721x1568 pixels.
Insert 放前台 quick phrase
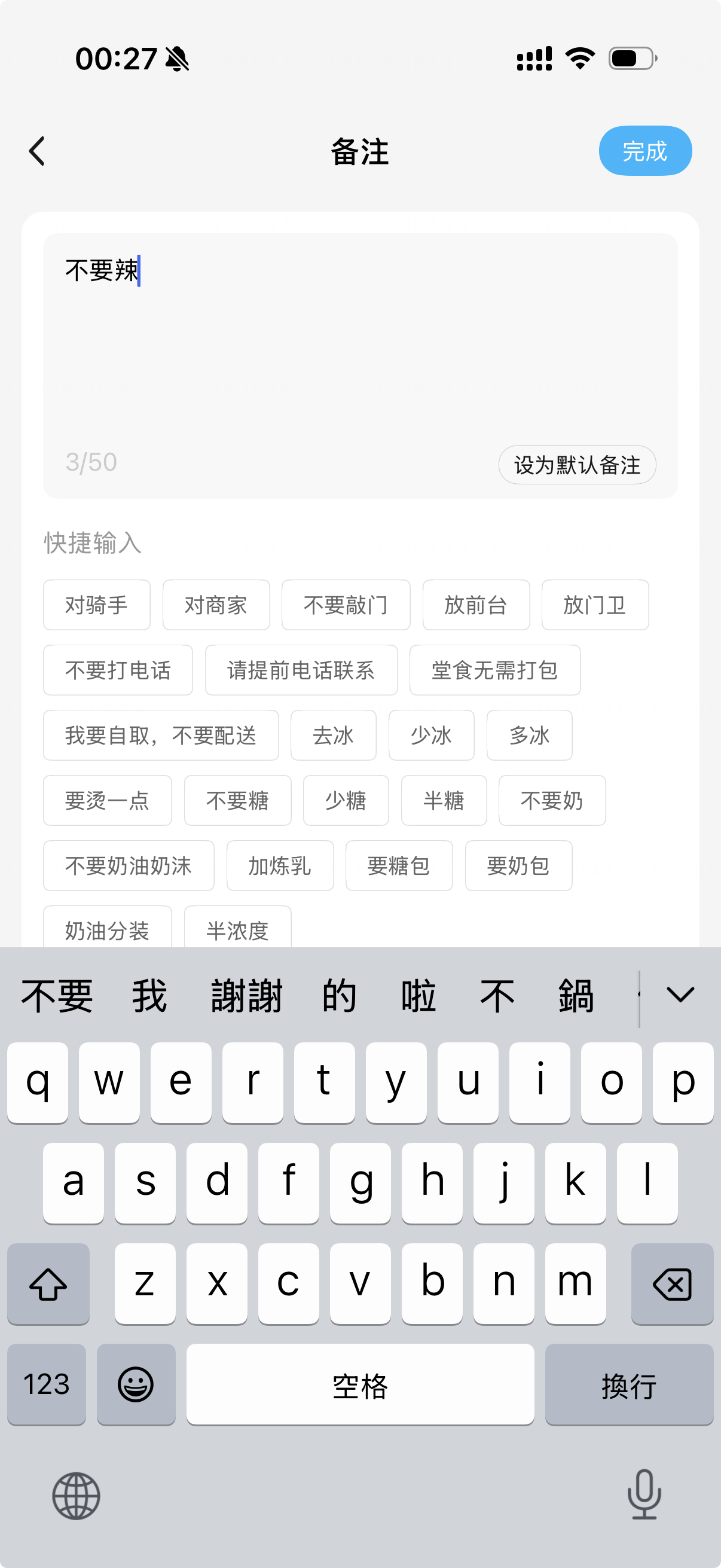click(476, 605)
